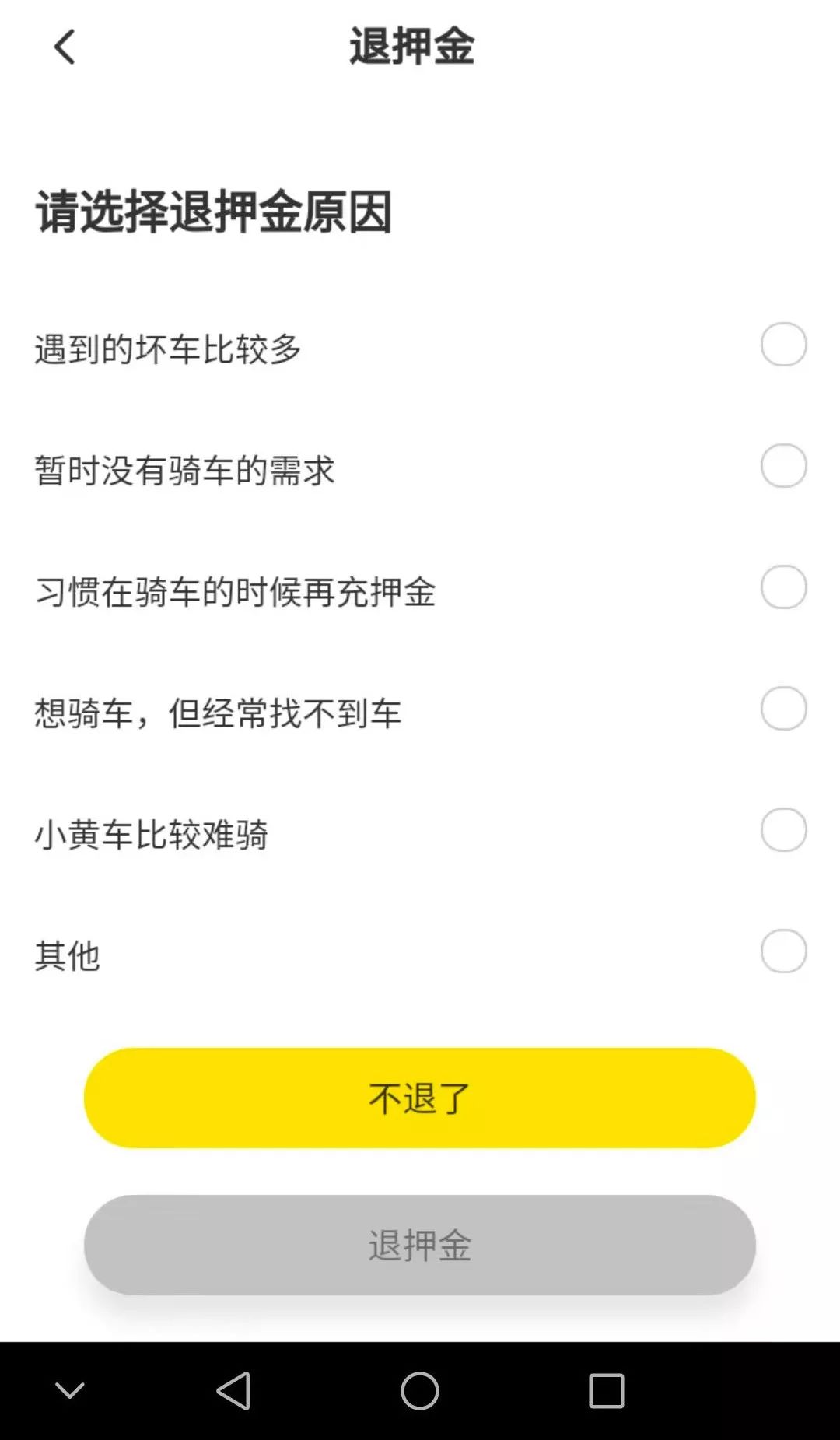This screenshot has width=840, height=1440.
Task: Tap the yellow 不退了 button
Action: point(420,1098)
